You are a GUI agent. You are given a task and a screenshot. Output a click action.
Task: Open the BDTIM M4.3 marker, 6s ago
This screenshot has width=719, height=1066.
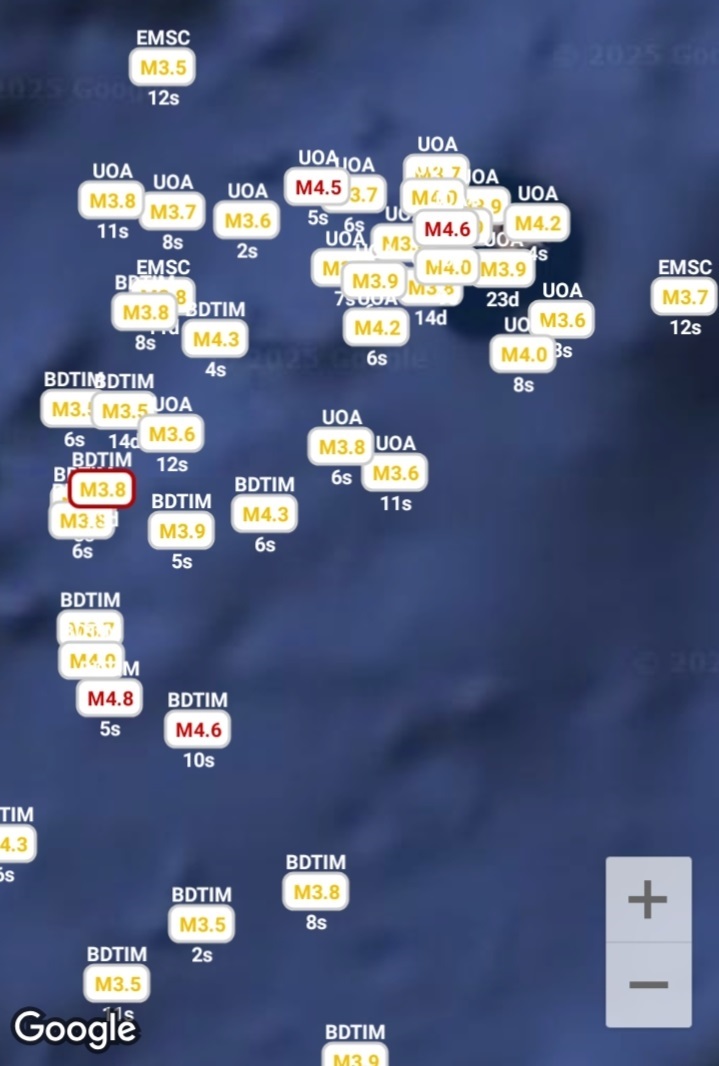coord(265,514)
